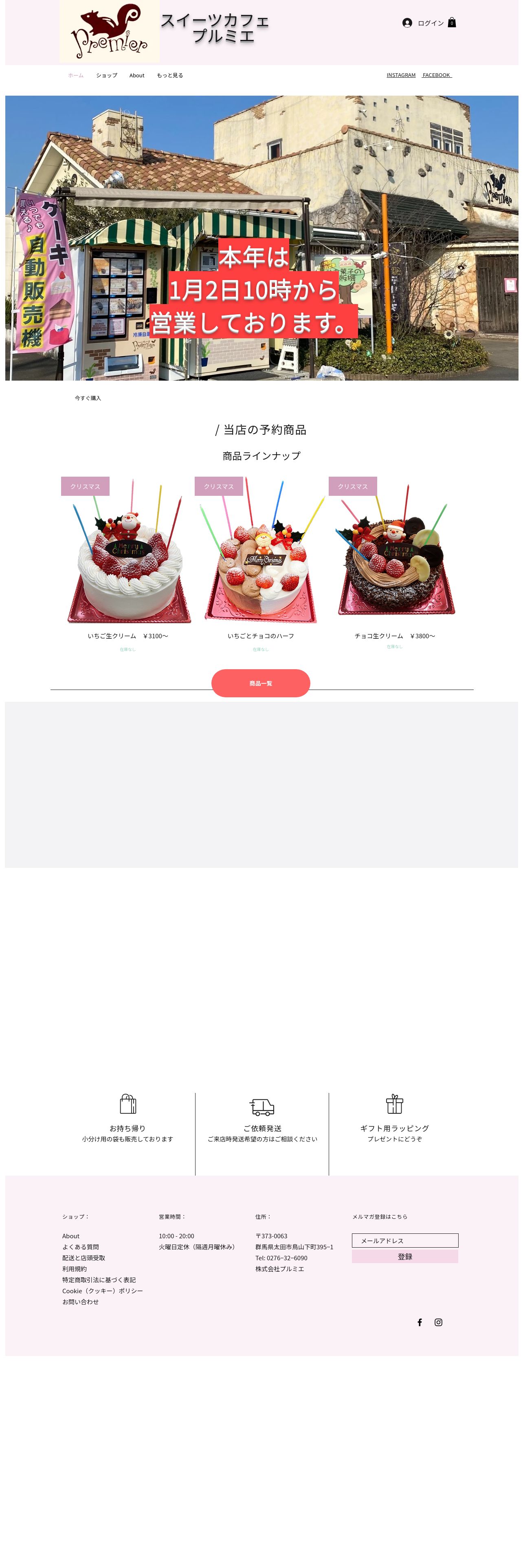Open the shopping cart icon
This screenshot has width=523, height=1568.
coord(452,22)
